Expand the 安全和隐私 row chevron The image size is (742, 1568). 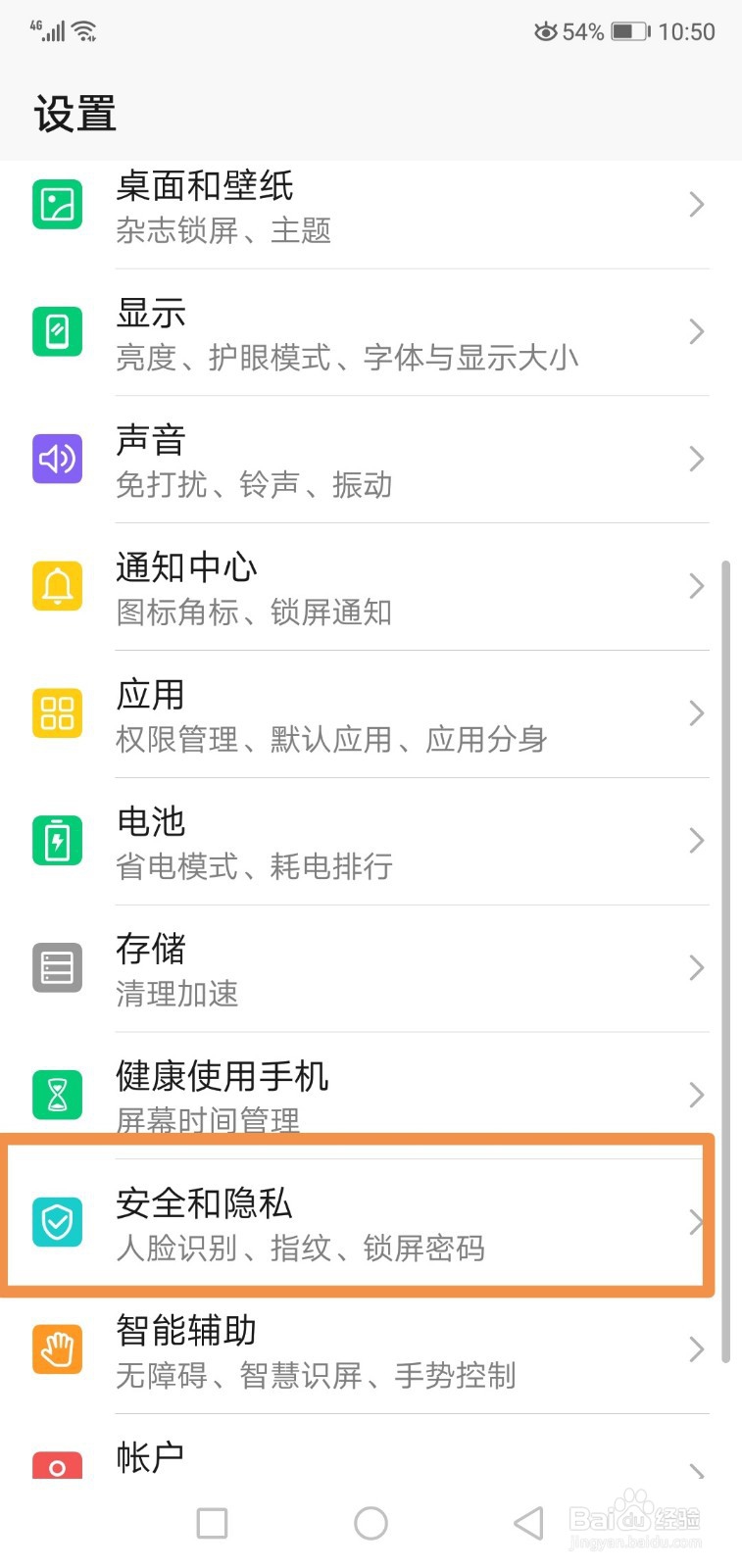point(696,1222)
